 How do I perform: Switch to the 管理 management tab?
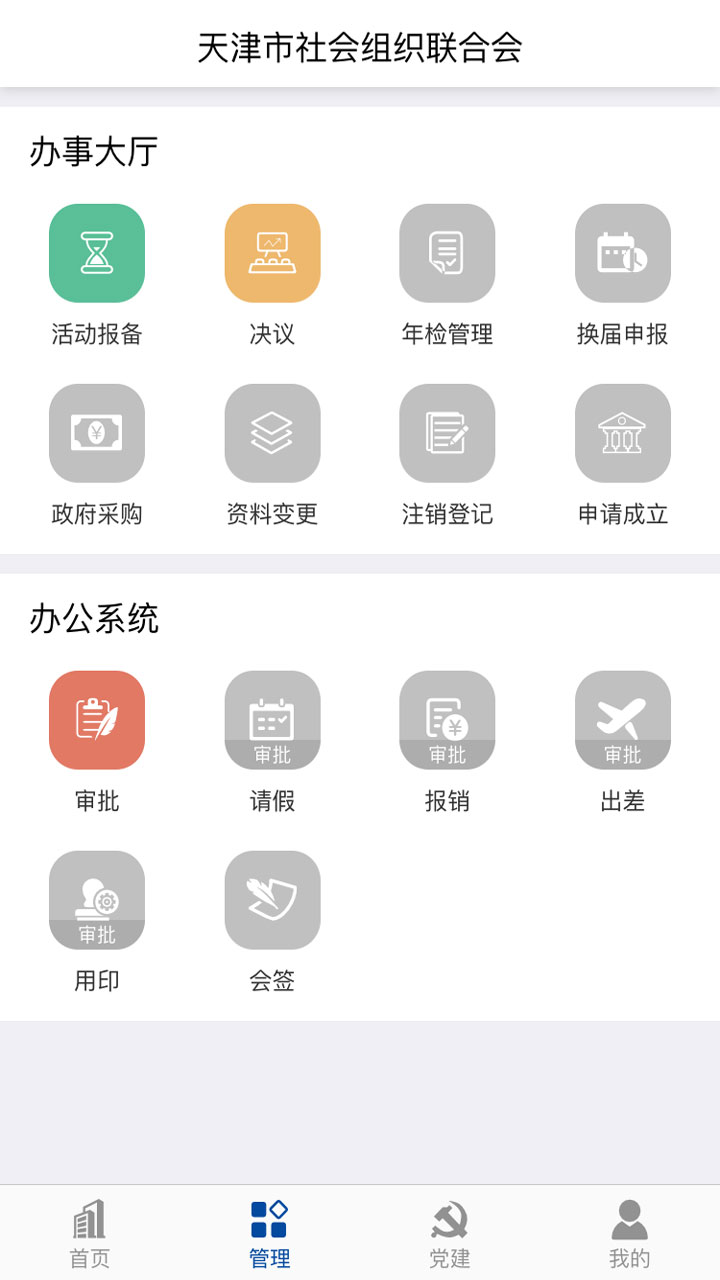pyautogui.click(x=268, y=1230)
